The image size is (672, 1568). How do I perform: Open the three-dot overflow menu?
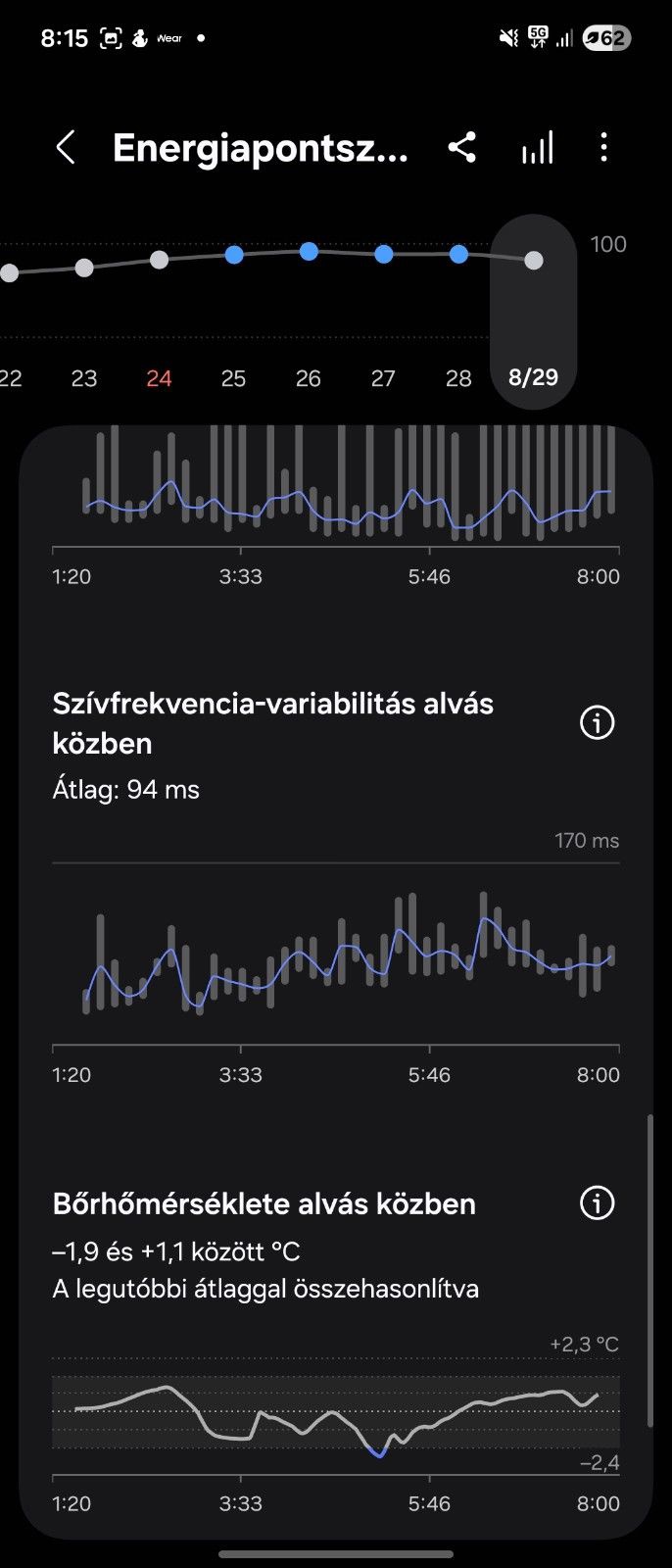pos(603,148)
